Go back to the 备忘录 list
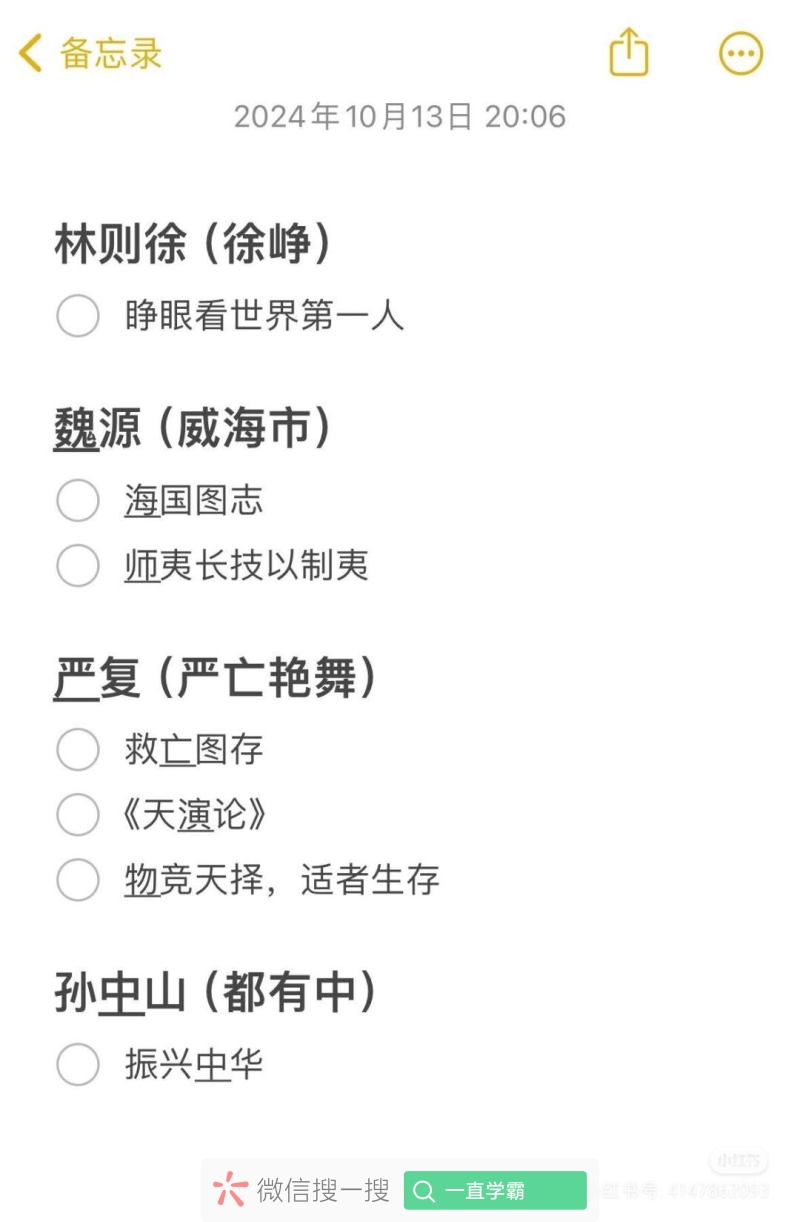 [90, 53]
